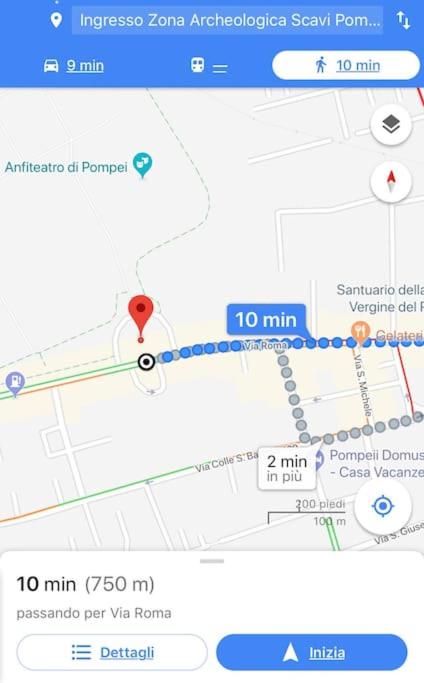This screenshot has height=683, width=424.
Task: Edit the destination field Ingresso Zona Archeologica
Action: point(227,20)
